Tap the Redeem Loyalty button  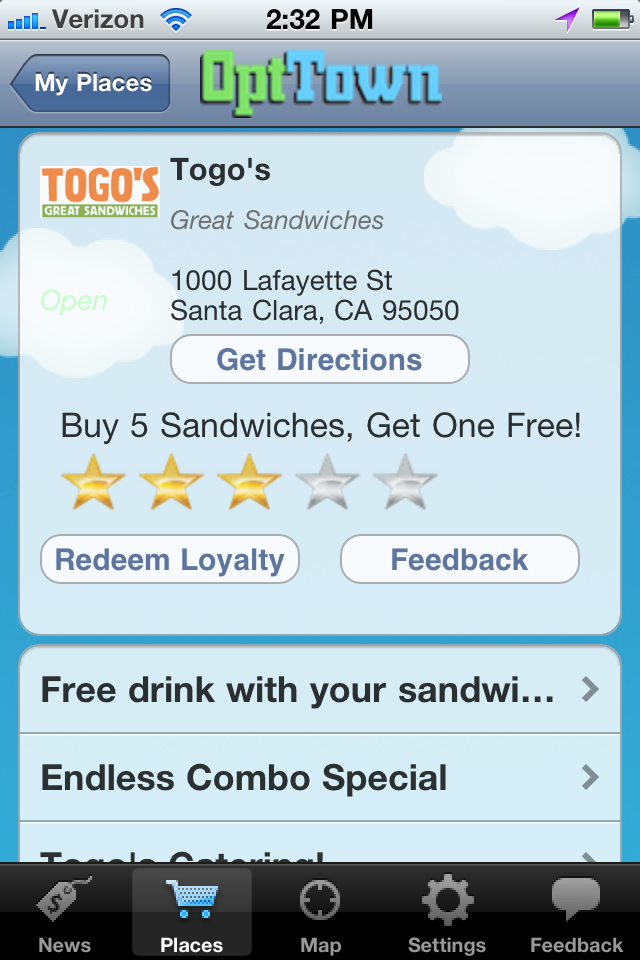click(x=169, y=559)
